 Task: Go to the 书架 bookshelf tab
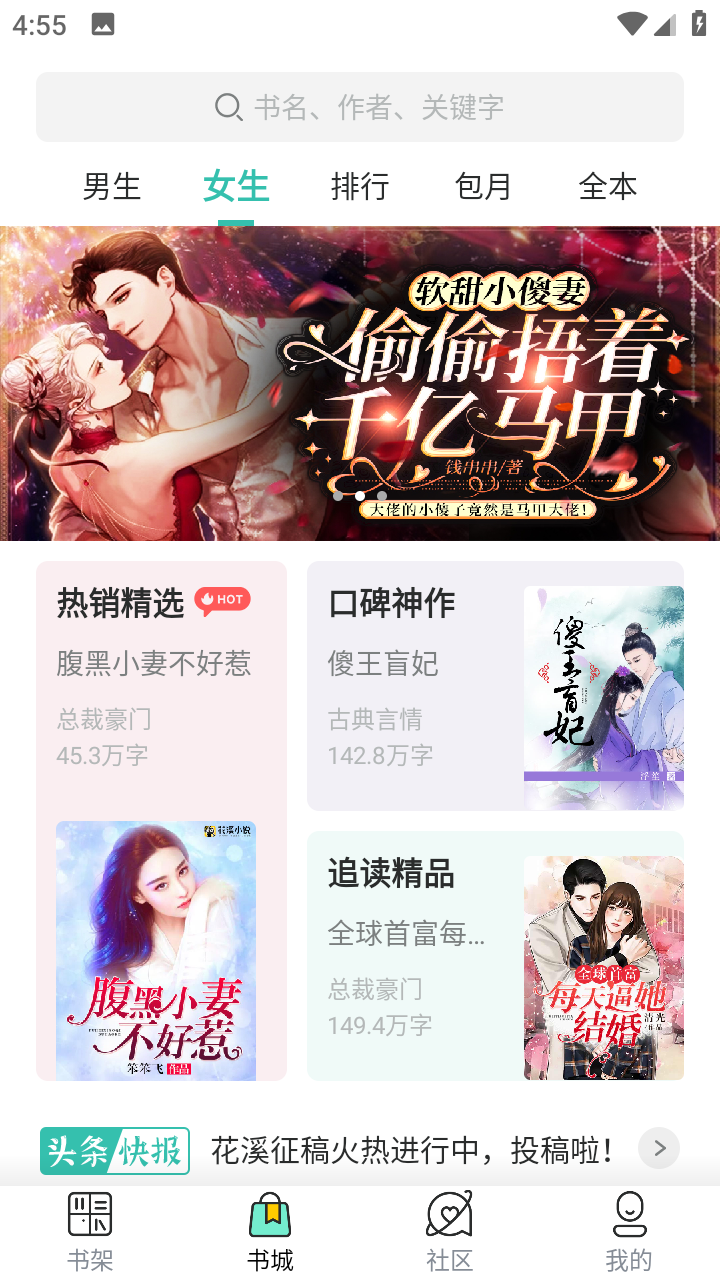pyautogui.click(x=90, y=1232)
